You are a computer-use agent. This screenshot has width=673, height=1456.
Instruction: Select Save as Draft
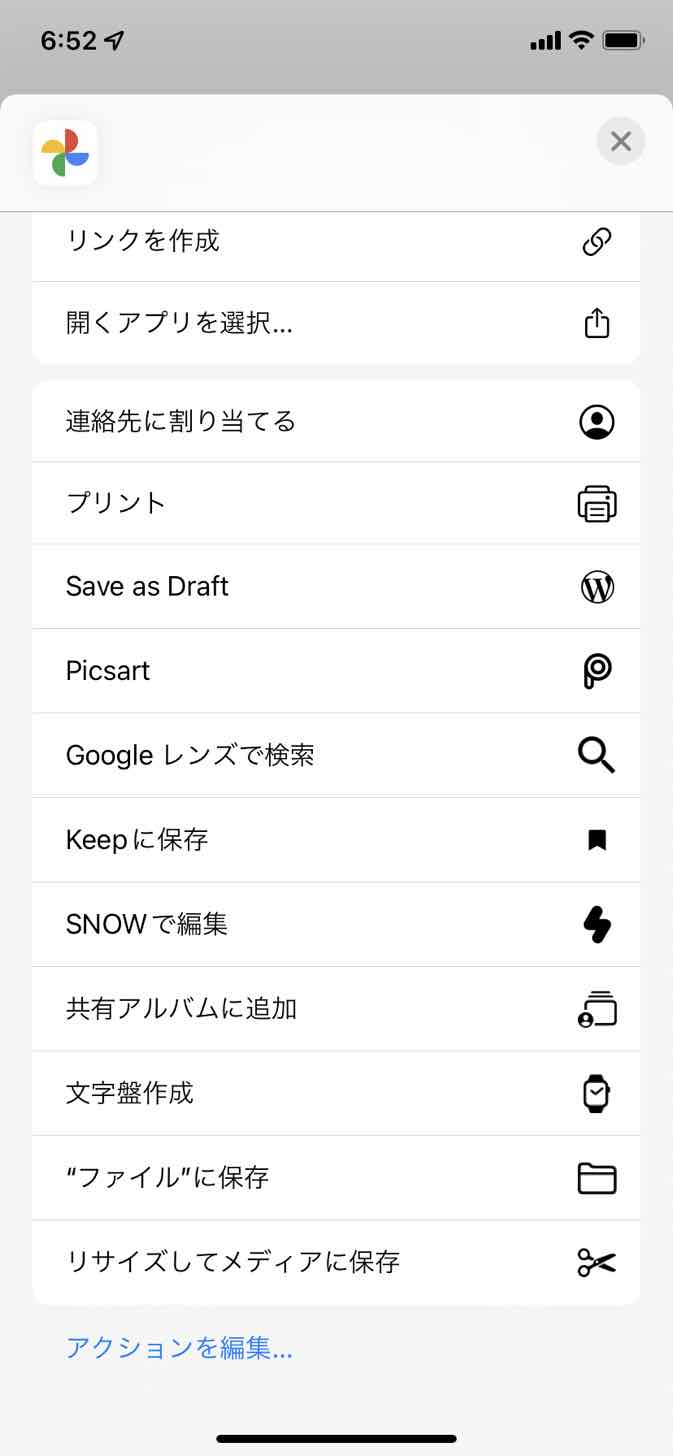(x=336, y=587)
